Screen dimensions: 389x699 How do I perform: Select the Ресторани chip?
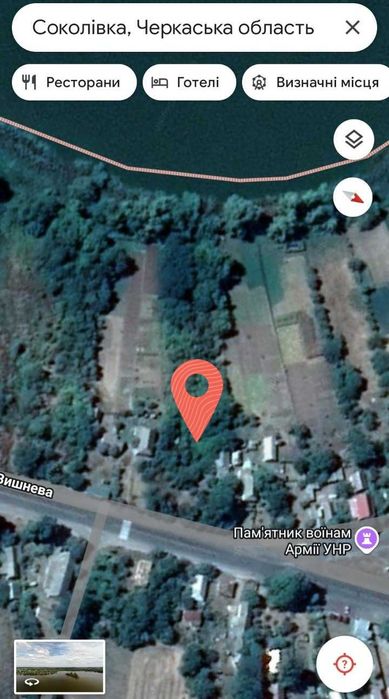click(74, 82)
